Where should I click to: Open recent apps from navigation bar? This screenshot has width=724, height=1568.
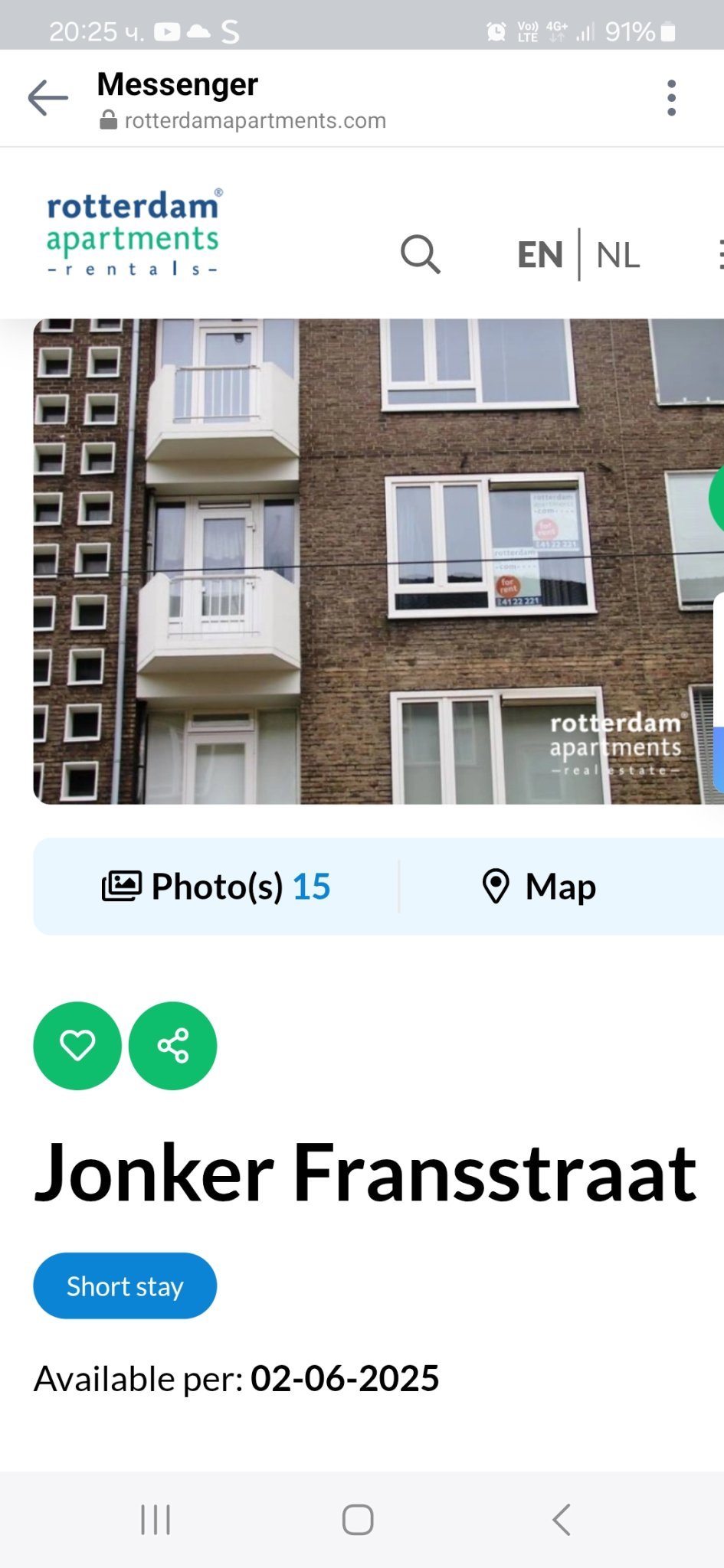pyautogui.click(x=156, y=1520)
